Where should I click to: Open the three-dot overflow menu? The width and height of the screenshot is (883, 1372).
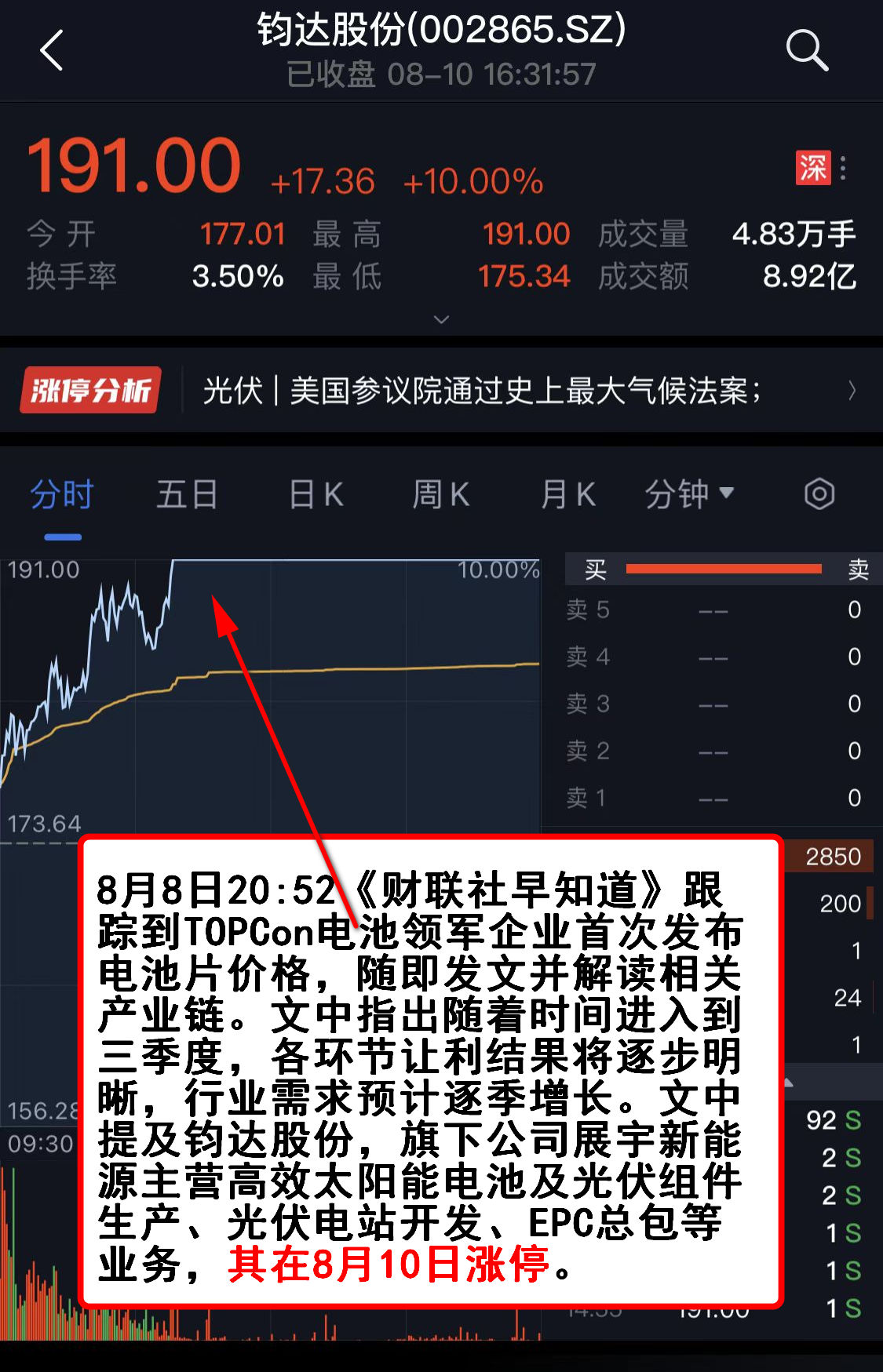844,168
